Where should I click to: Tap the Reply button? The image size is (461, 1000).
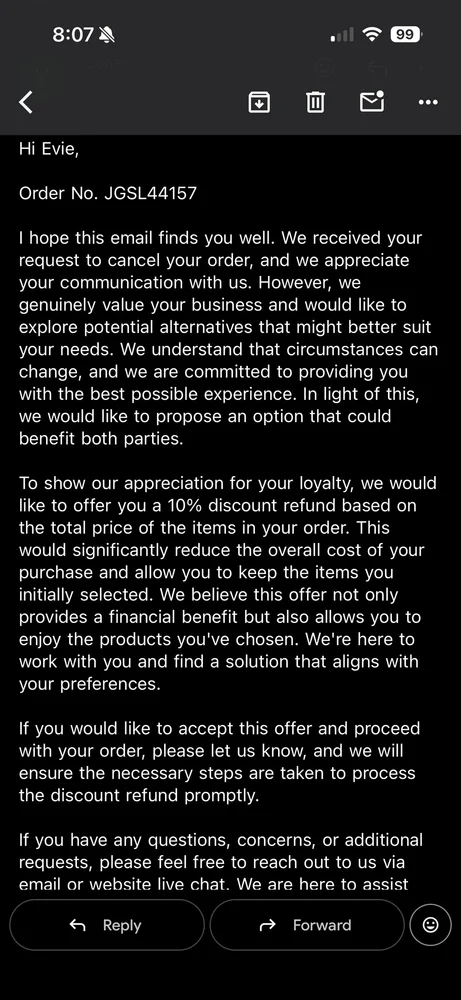tap(106, 925)
